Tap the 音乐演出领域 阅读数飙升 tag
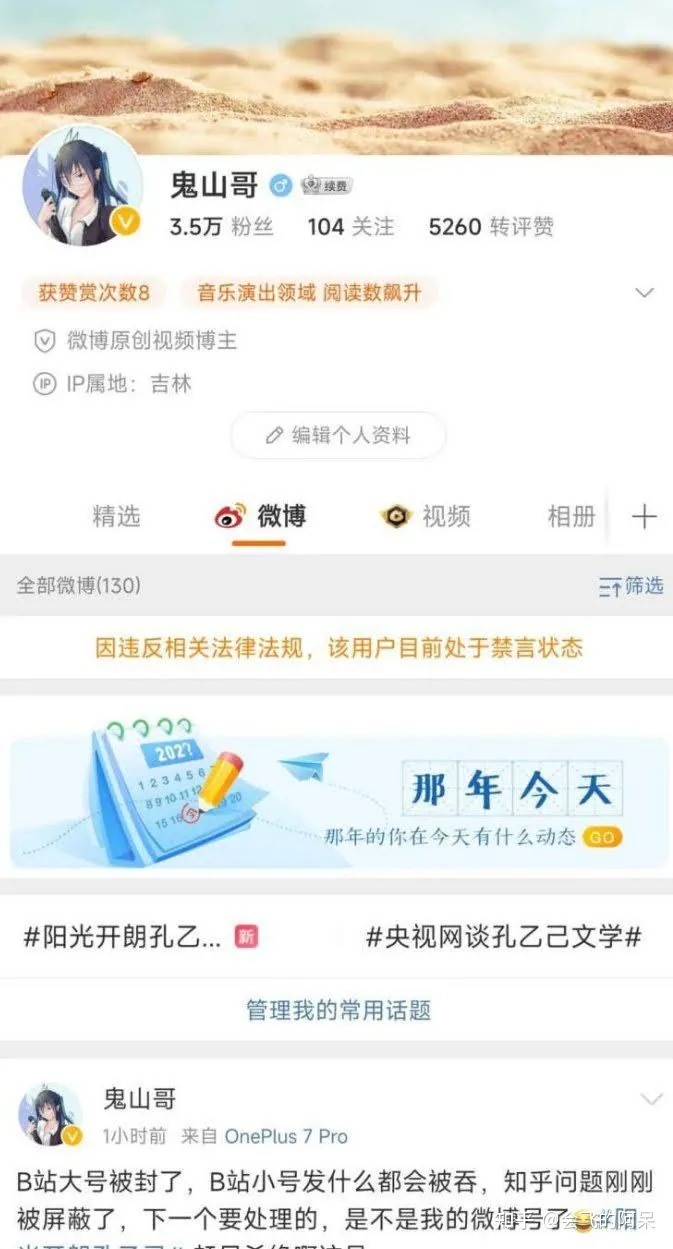The image size is (673, 1249). click(309, 293)
